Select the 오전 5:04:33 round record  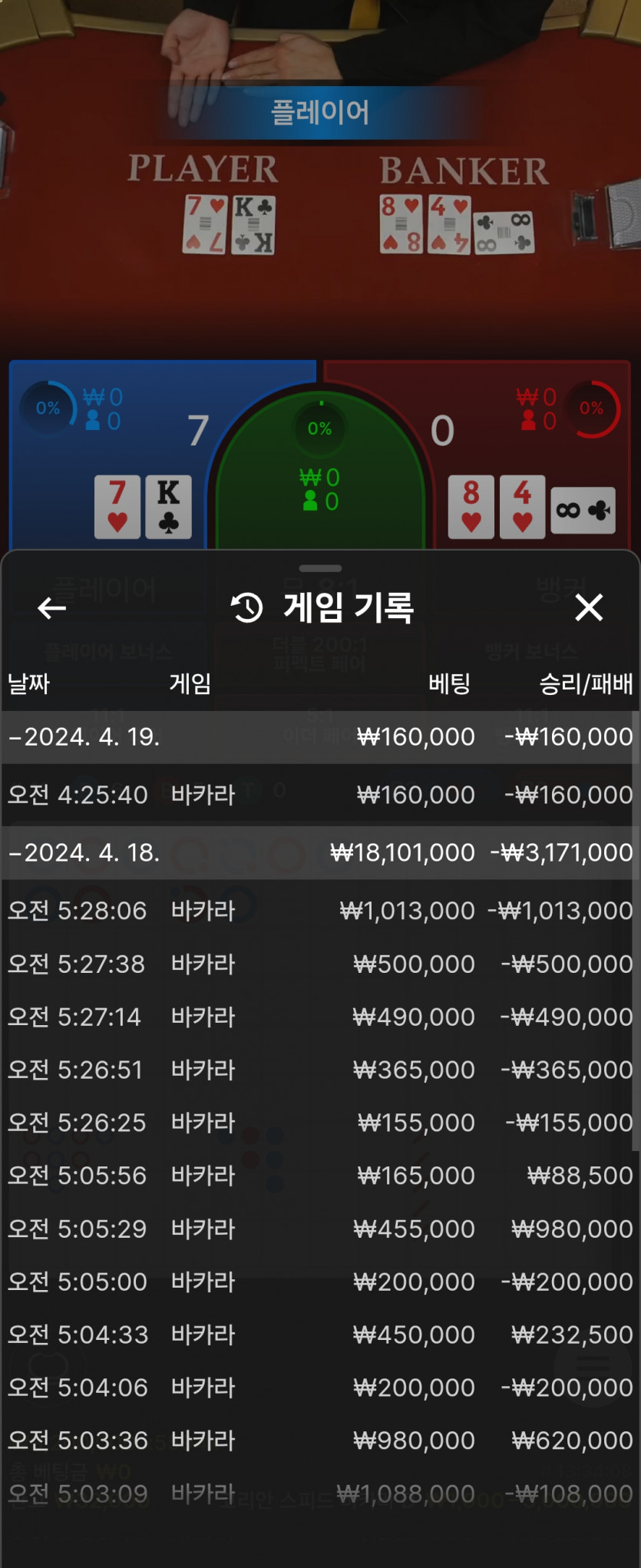tap(319, 1335)
